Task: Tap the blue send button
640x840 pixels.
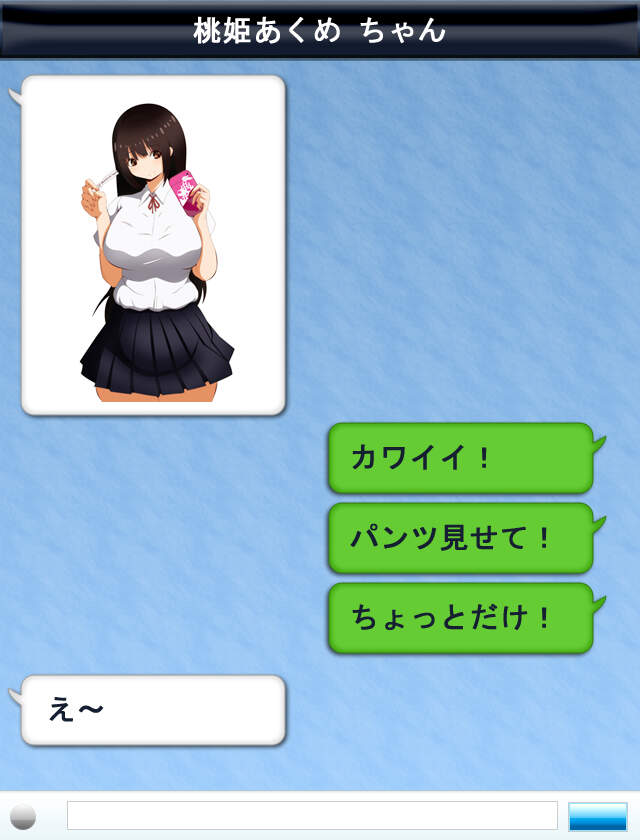Action: [597, 816]
